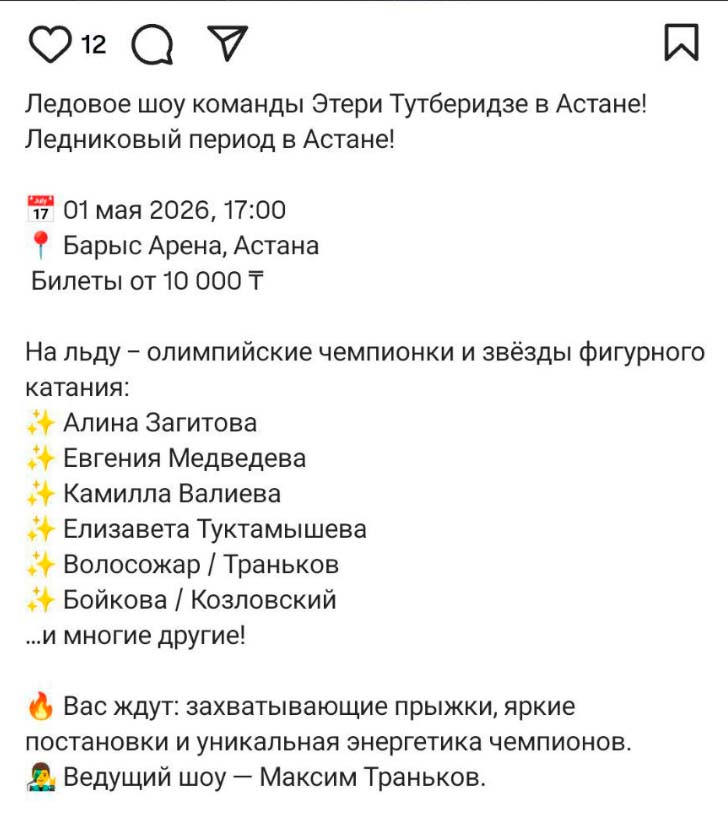Share this post via direct message

coord(227,43)
